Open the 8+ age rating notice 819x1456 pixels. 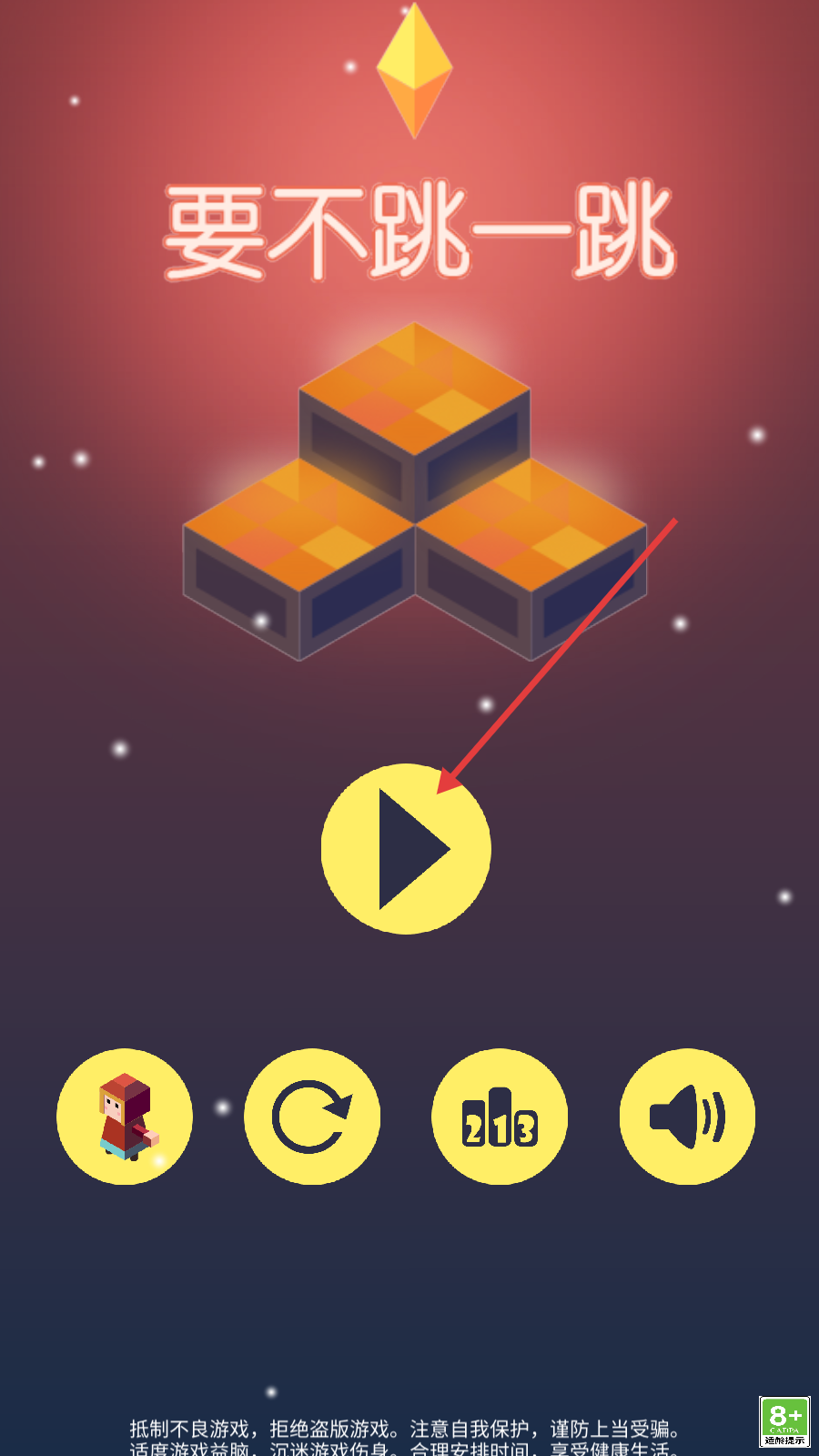784,1421
